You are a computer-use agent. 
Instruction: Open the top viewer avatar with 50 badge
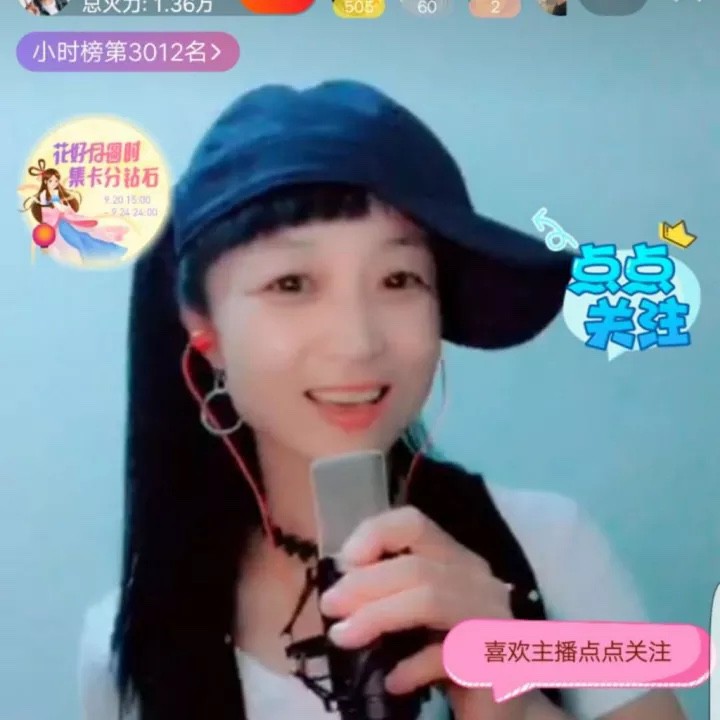(358, 6)
